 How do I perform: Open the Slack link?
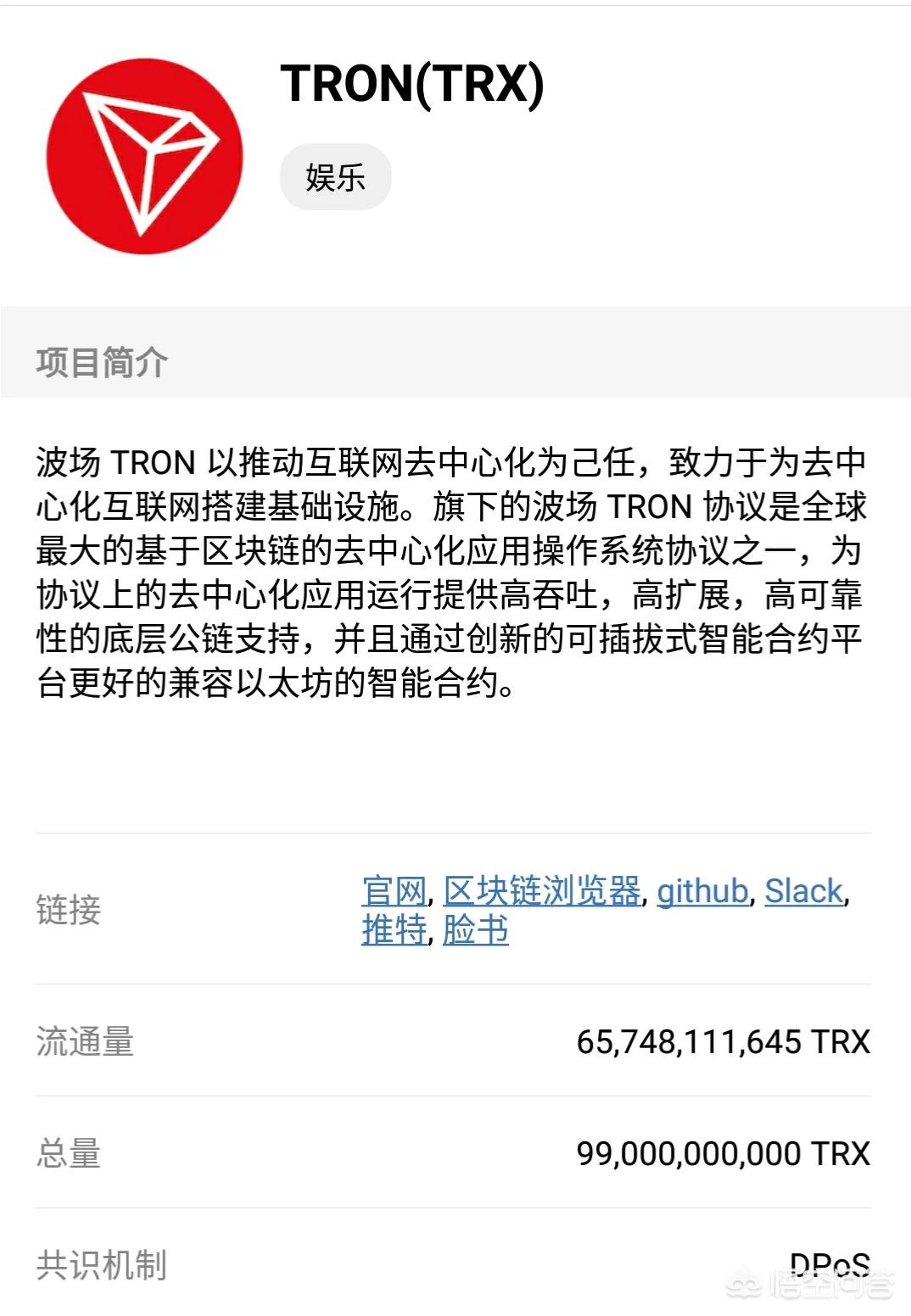tap(803, 891)
